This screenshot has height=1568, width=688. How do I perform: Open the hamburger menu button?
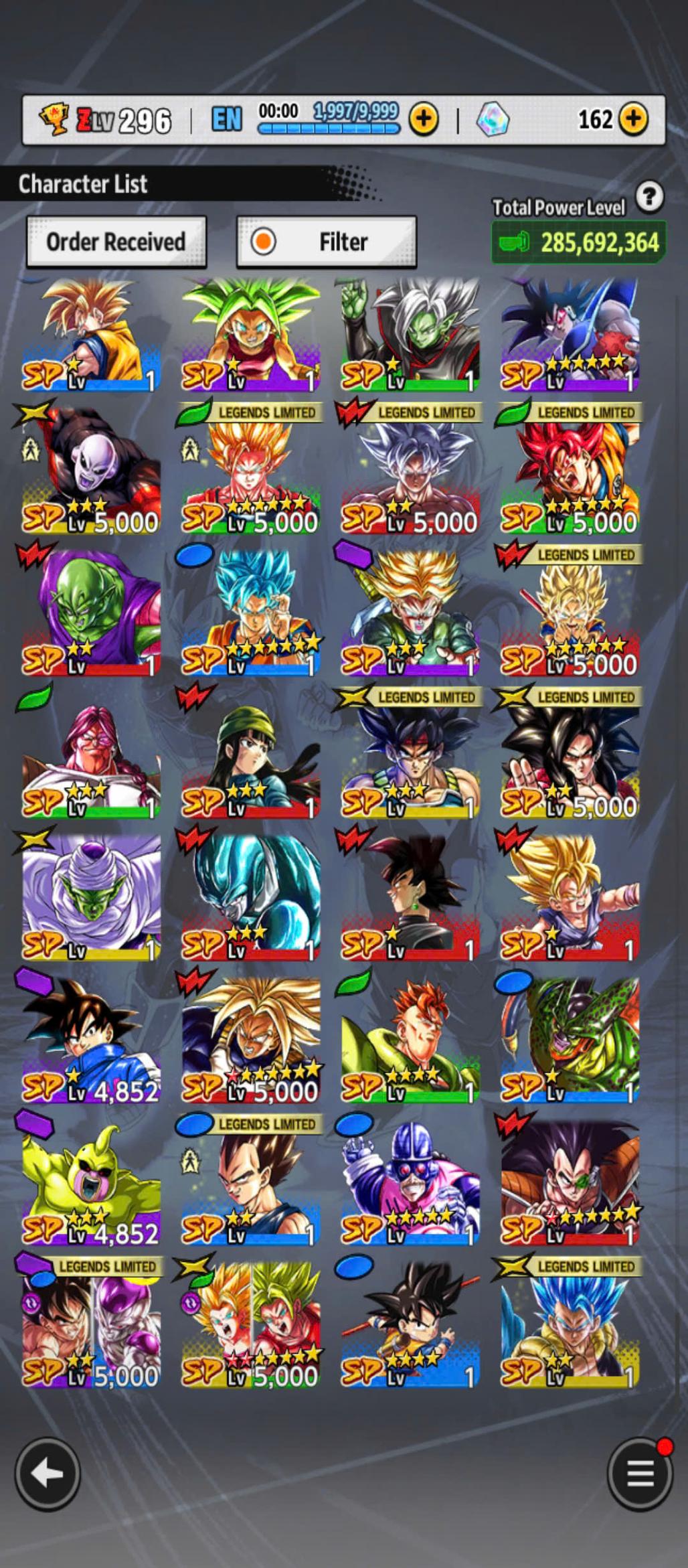pos(640,1474)
